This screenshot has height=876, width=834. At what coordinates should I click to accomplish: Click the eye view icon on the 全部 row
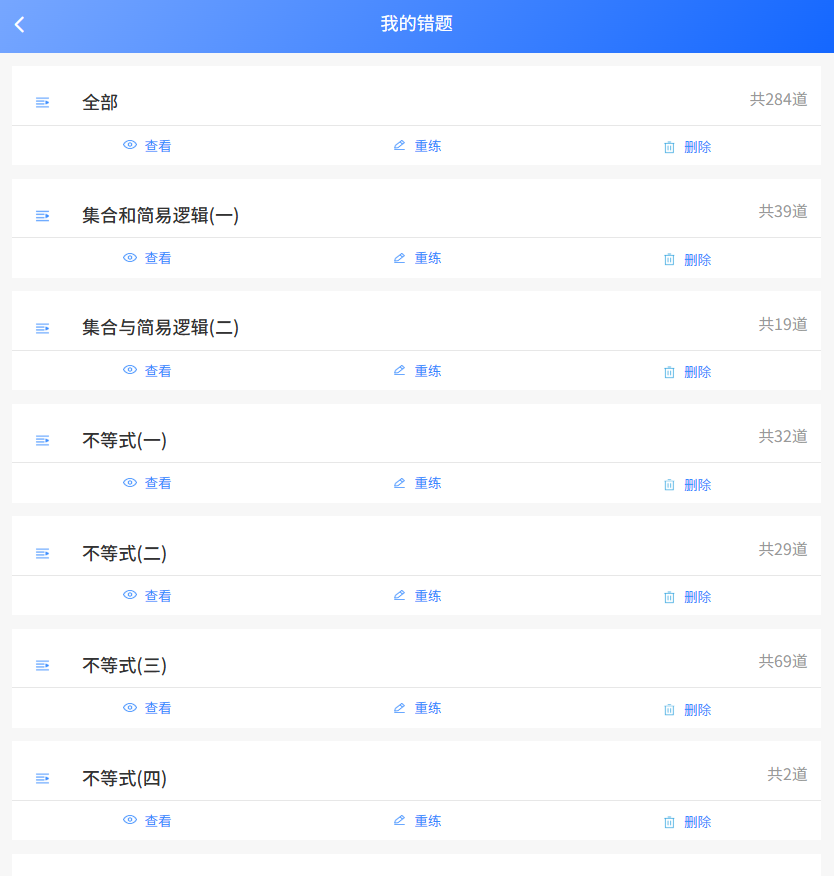(130, 145)
